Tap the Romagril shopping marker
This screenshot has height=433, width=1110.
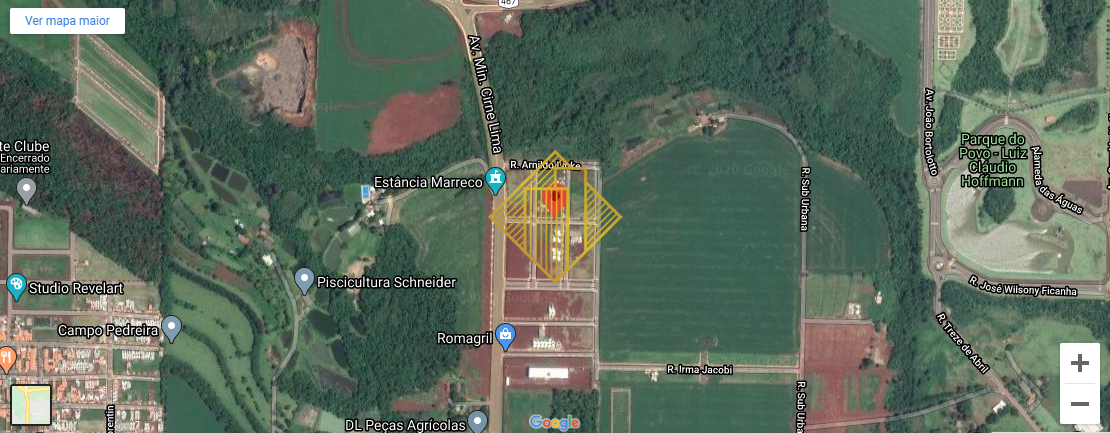tap(505, 336)
